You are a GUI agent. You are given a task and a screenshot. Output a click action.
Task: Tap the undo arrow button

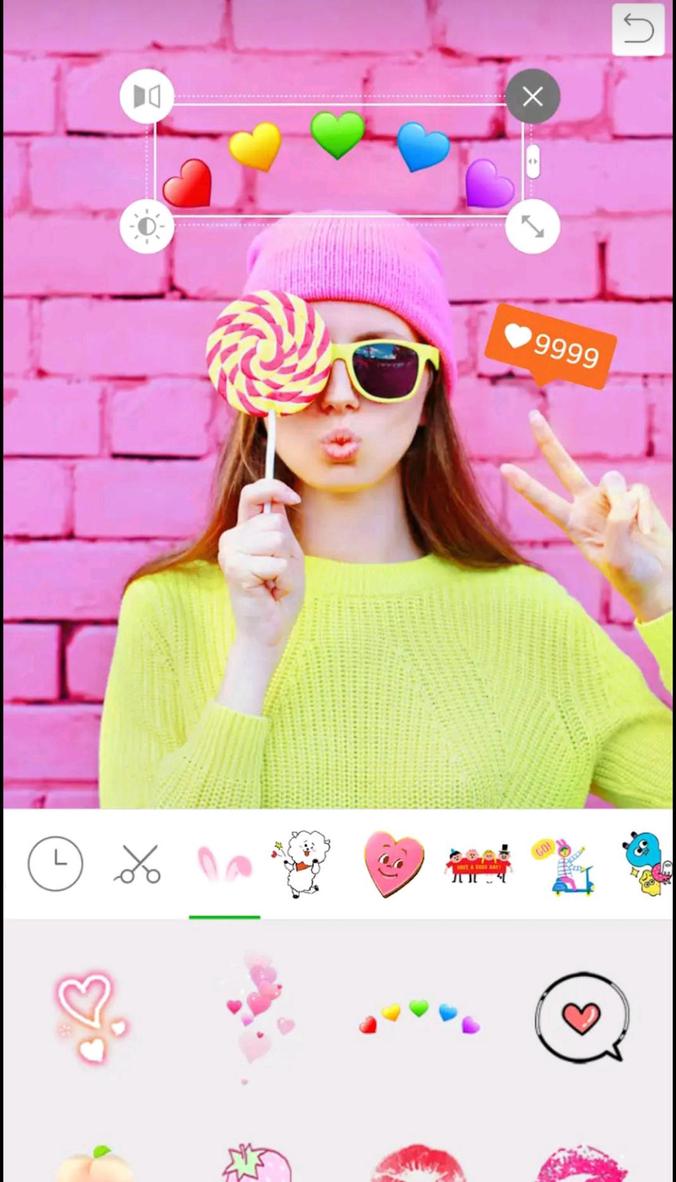point(638,29)
